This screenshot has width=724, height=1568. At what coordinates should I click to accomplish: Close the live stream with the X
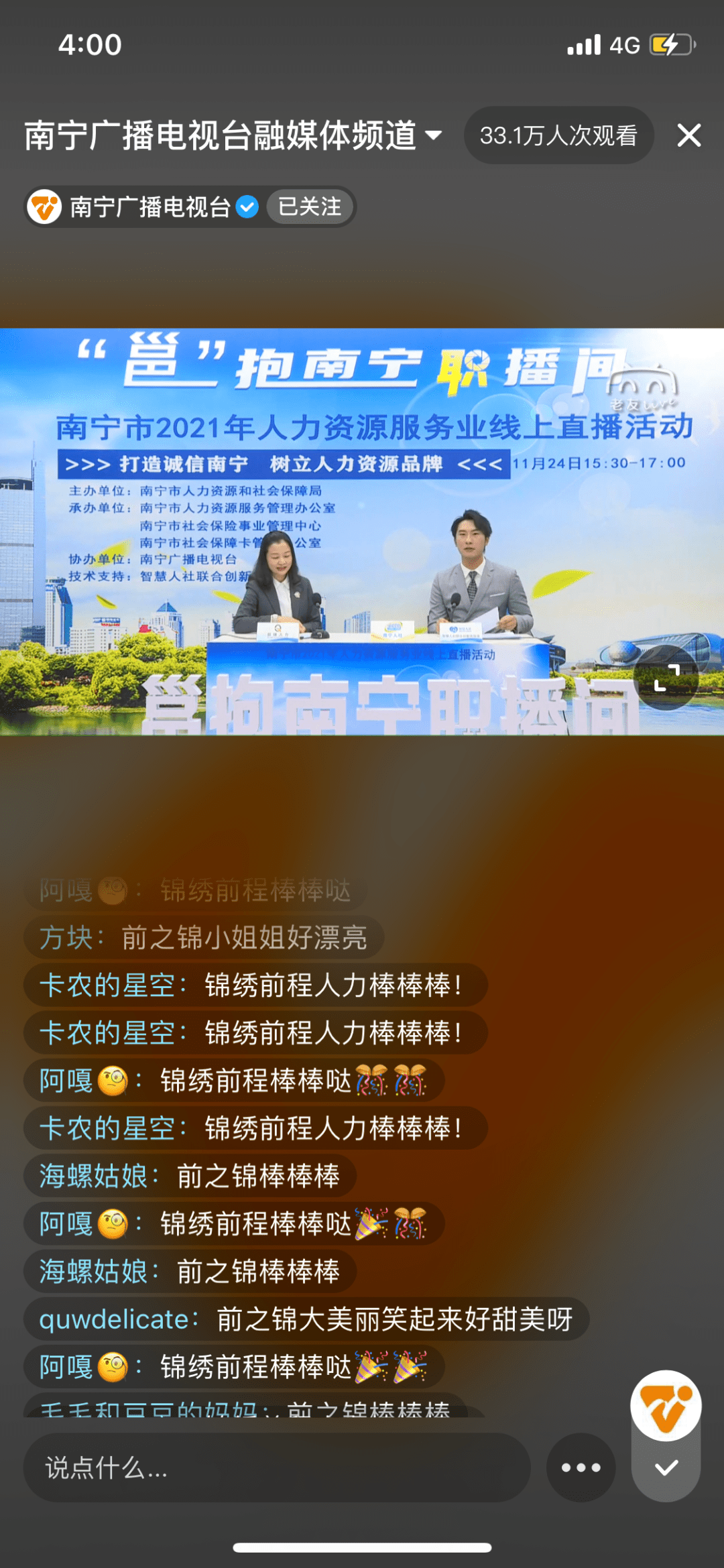coord(688,135)
